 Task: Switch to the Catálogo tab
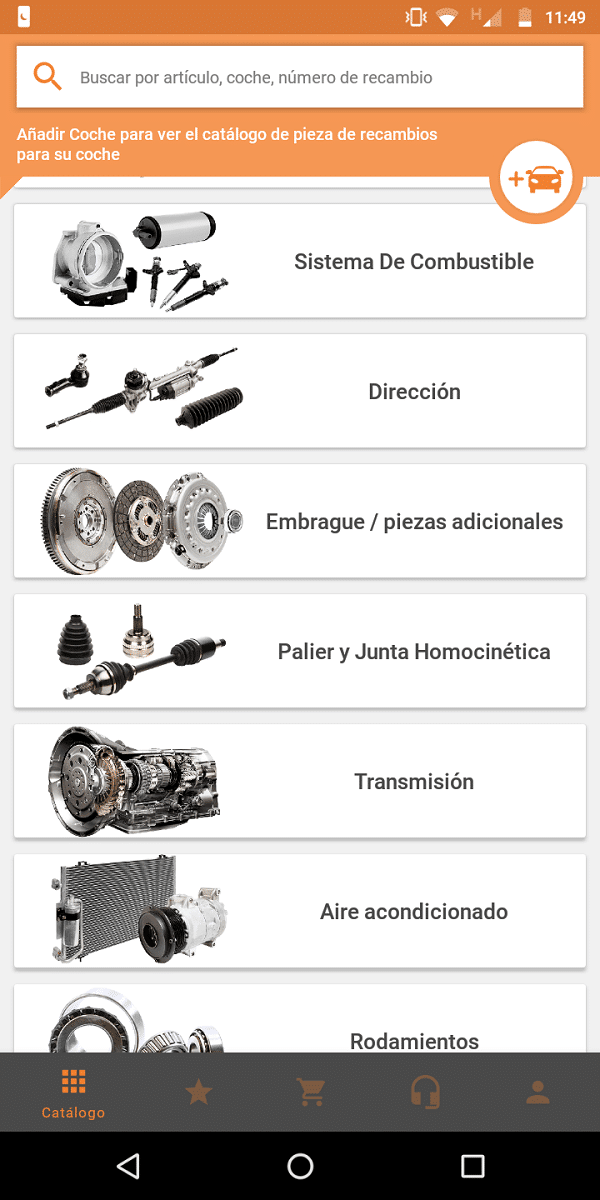click(x=73, y=1092)
